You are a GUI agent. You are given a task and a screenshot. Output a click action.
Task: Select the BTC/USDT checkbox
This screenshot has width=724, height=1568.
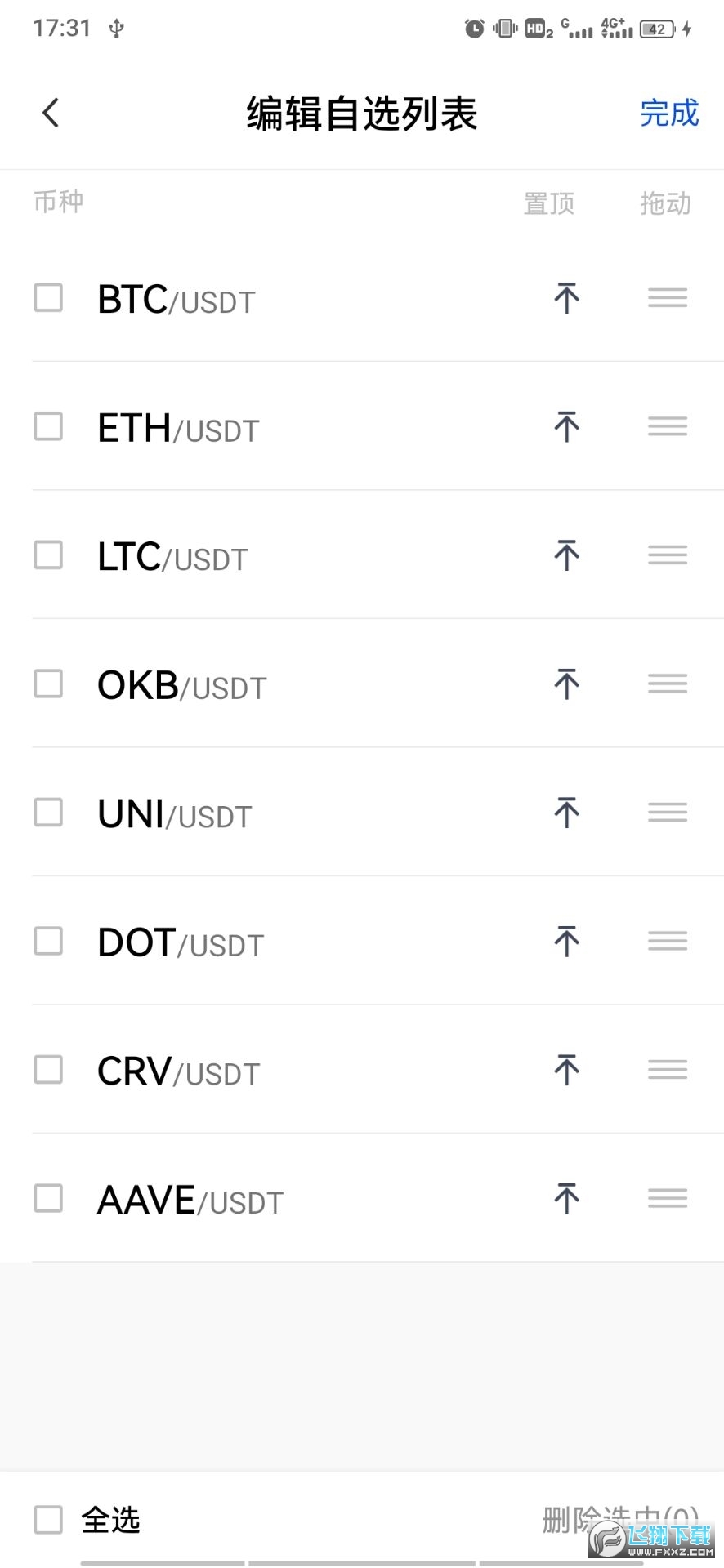47,299
